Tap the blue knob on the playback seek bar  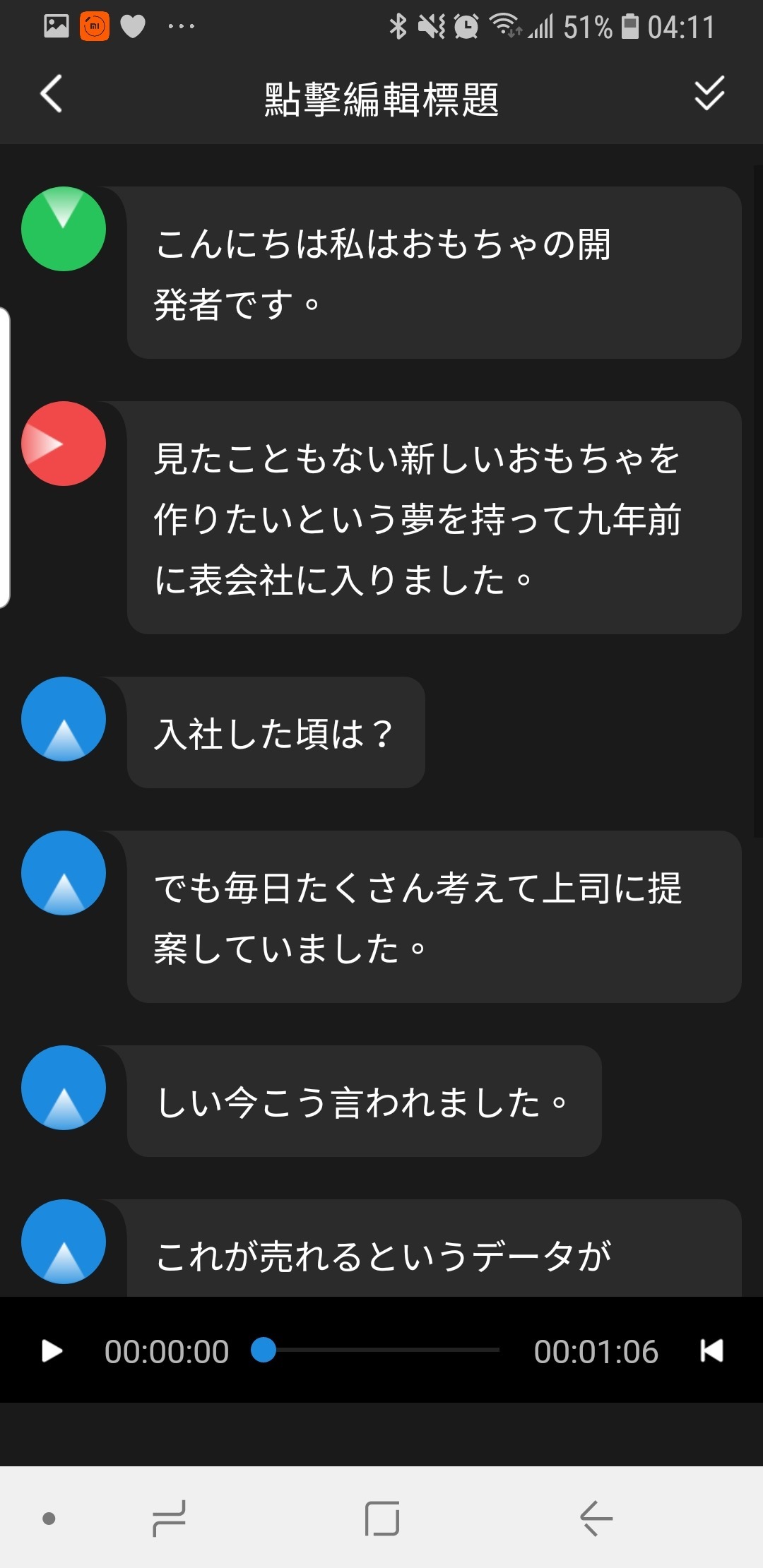[264, 1350]
